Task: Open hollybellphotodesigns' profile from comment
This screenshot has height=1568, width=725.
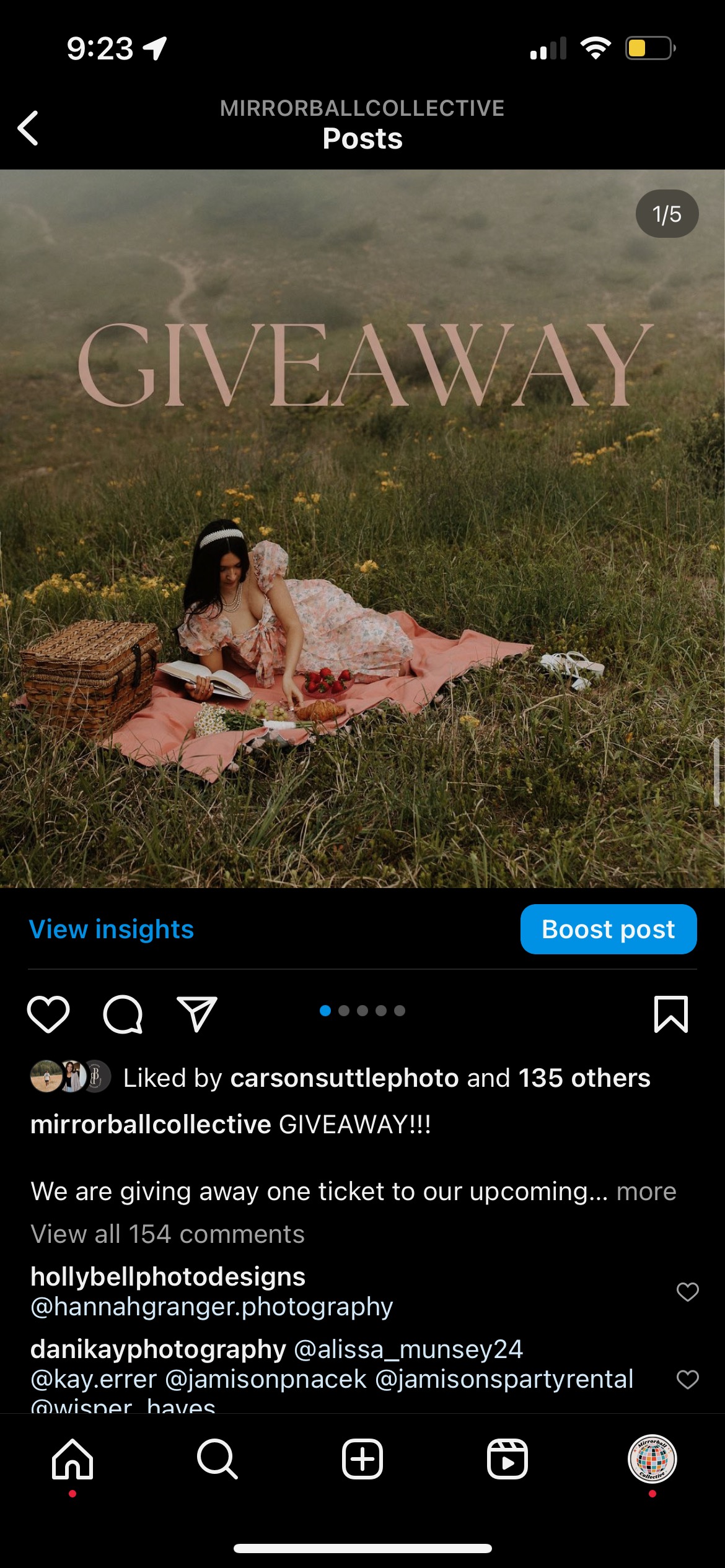Action: (x=168, y=1276)
